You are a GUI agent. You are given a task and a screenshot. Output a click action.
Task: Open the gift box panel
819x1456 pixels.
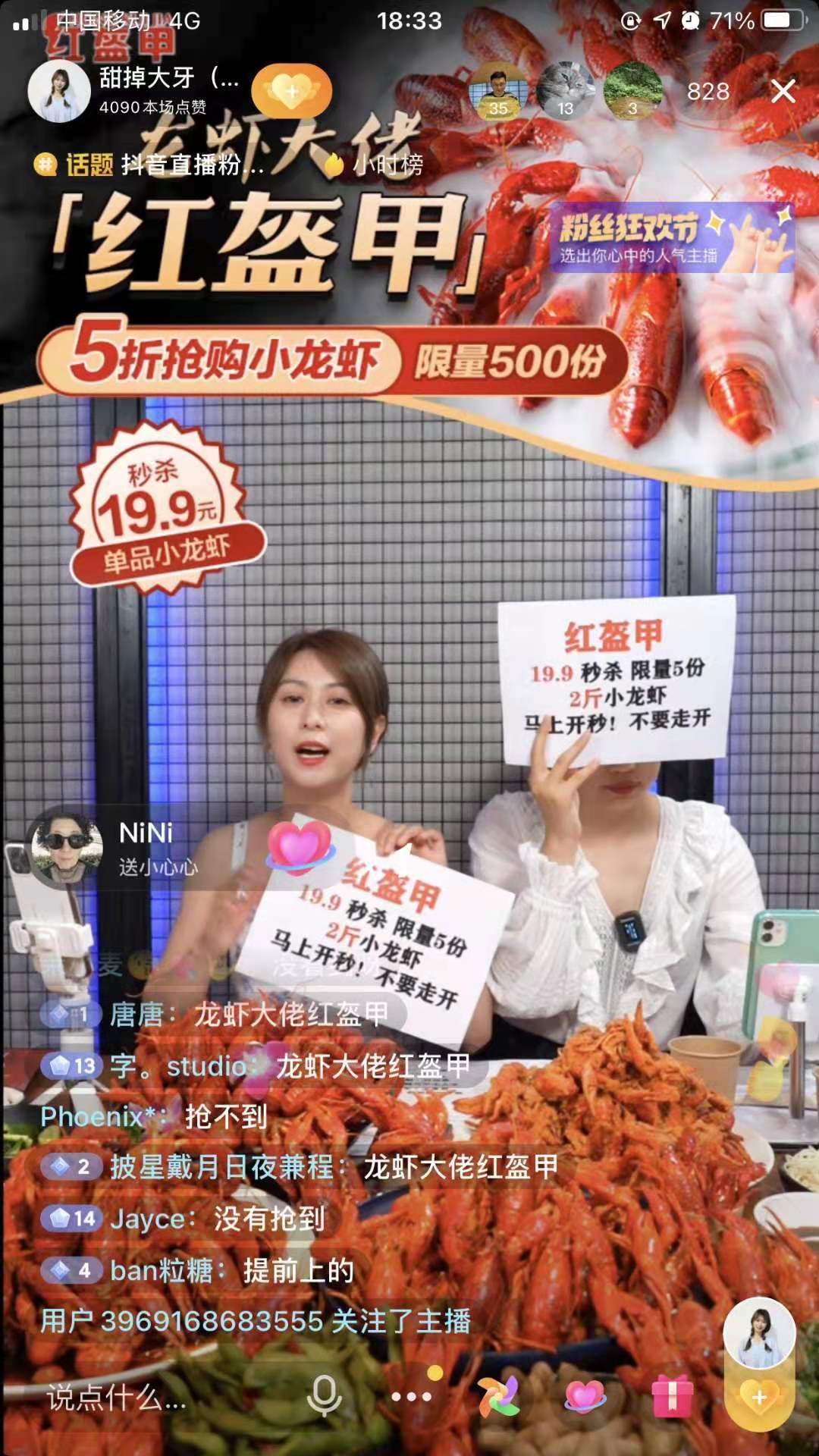(673, 1396)
